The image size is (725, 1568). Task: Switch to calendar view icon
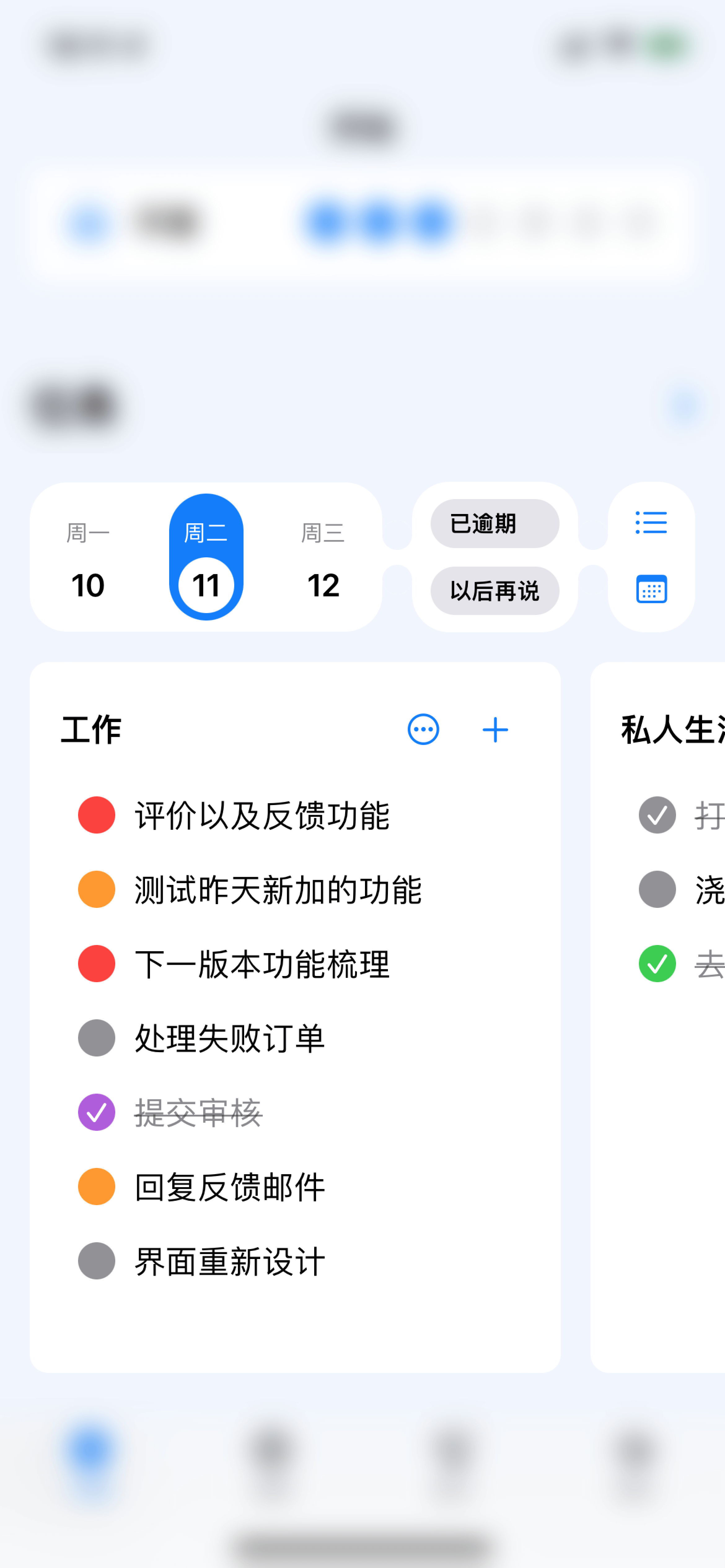pos(651,589)
